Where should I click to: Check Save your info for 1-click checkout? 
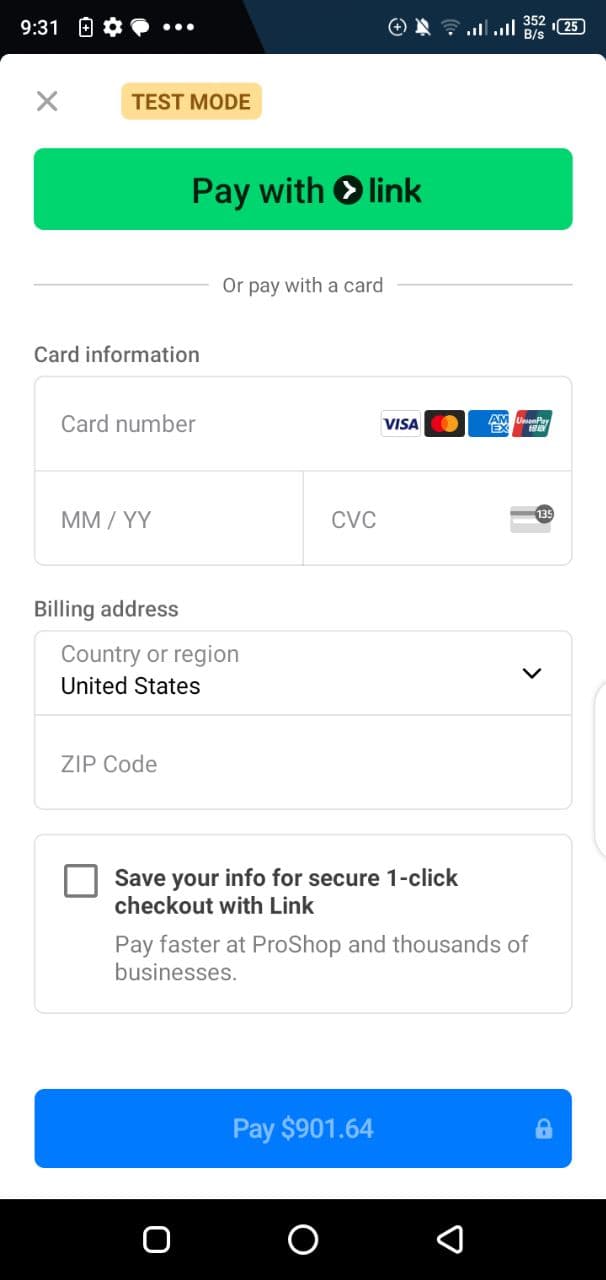click(81, 881)
